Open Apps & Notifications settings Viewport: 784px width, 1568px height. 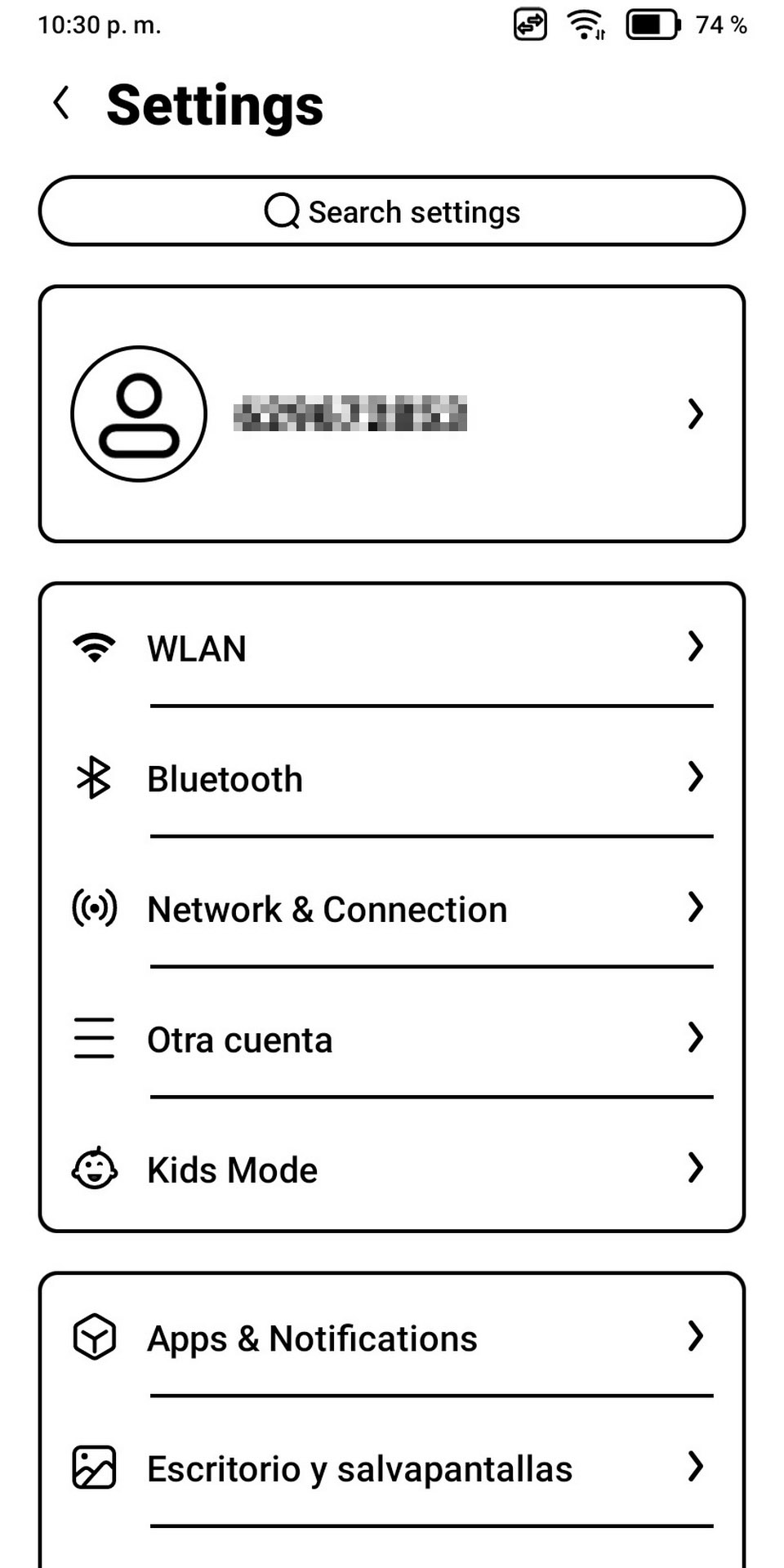[x=392, y=1338]
